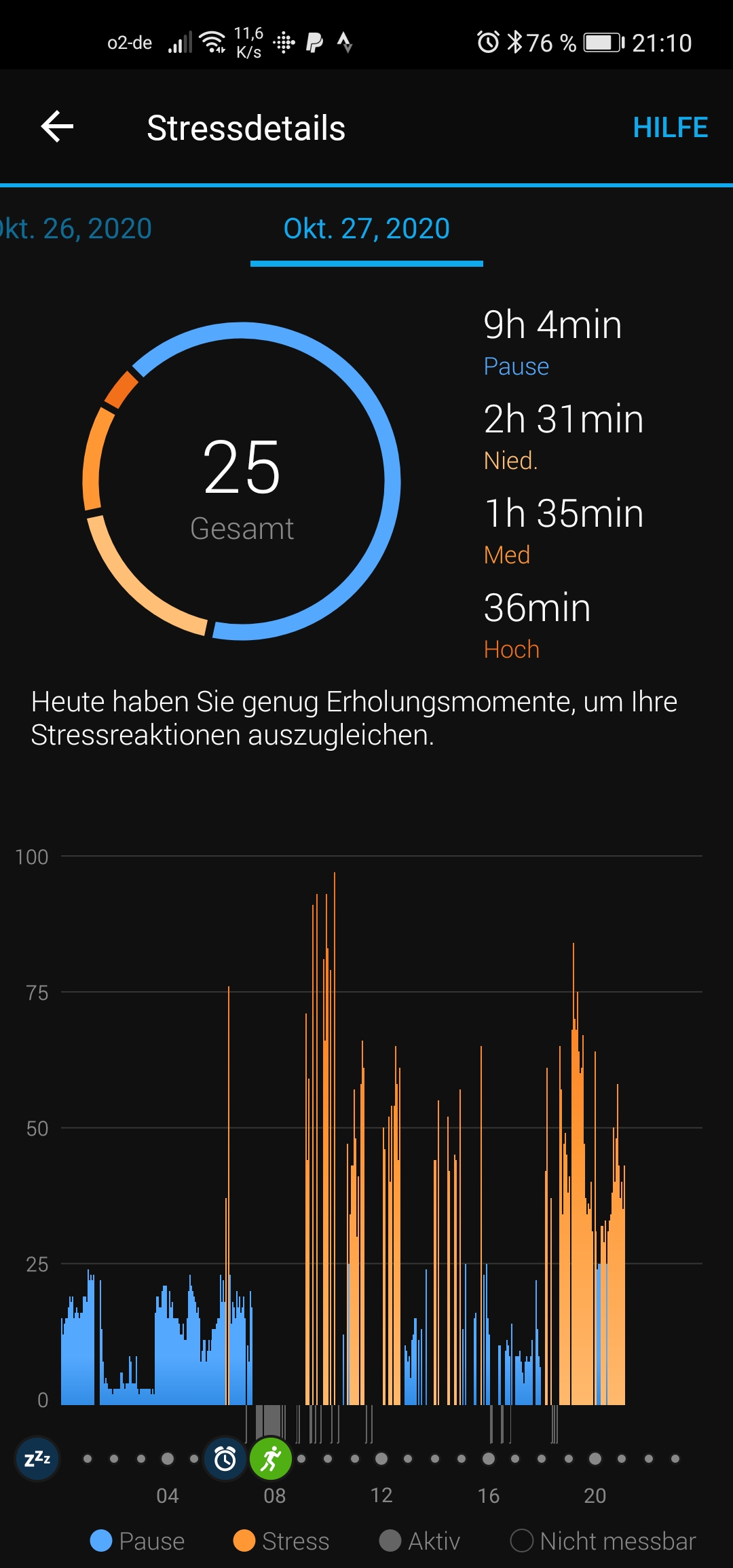The width and height of the screenshot is (733, 1568).
Task: Tap the sleep Zzz marker on timeline
Action: [x=37, y=1458]
